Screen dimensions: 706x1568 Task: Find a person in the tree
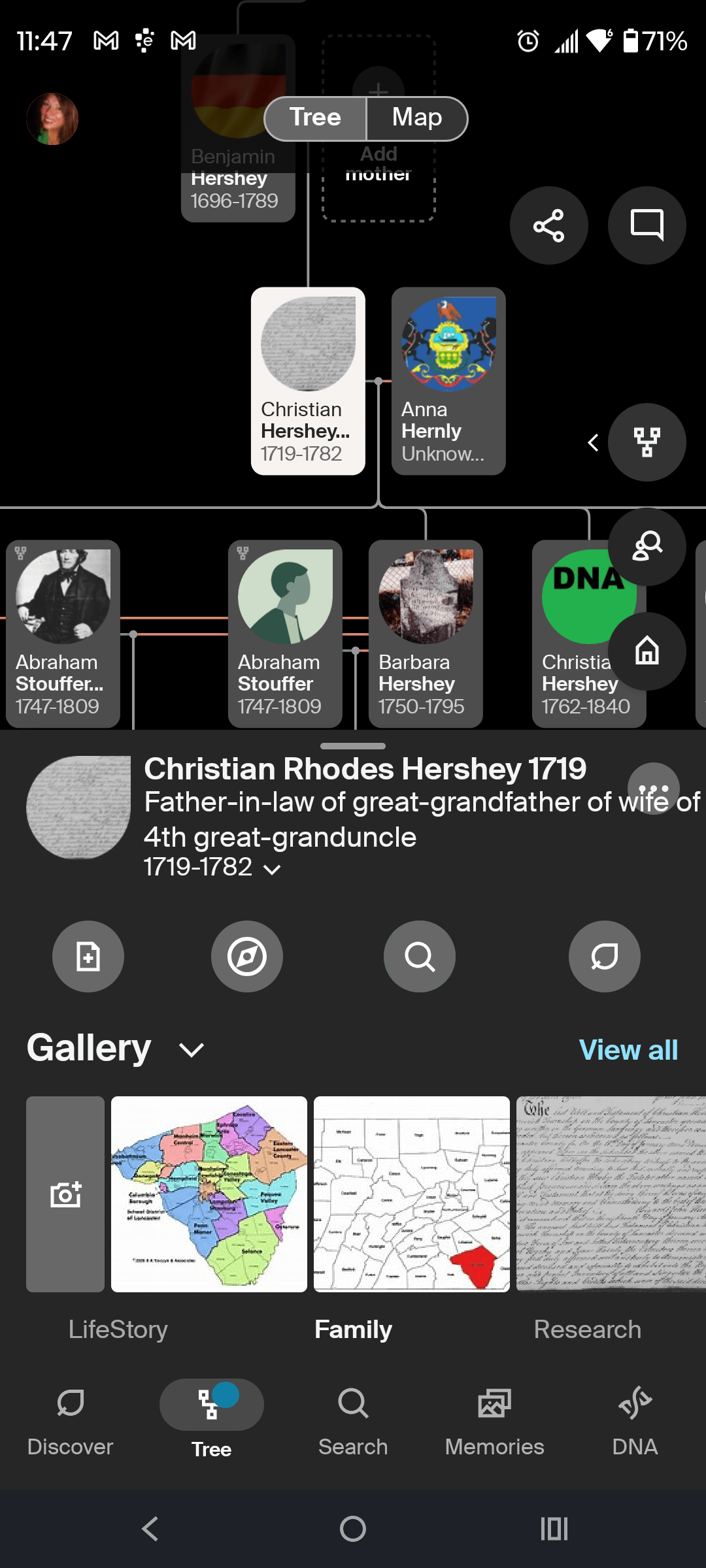646,546
